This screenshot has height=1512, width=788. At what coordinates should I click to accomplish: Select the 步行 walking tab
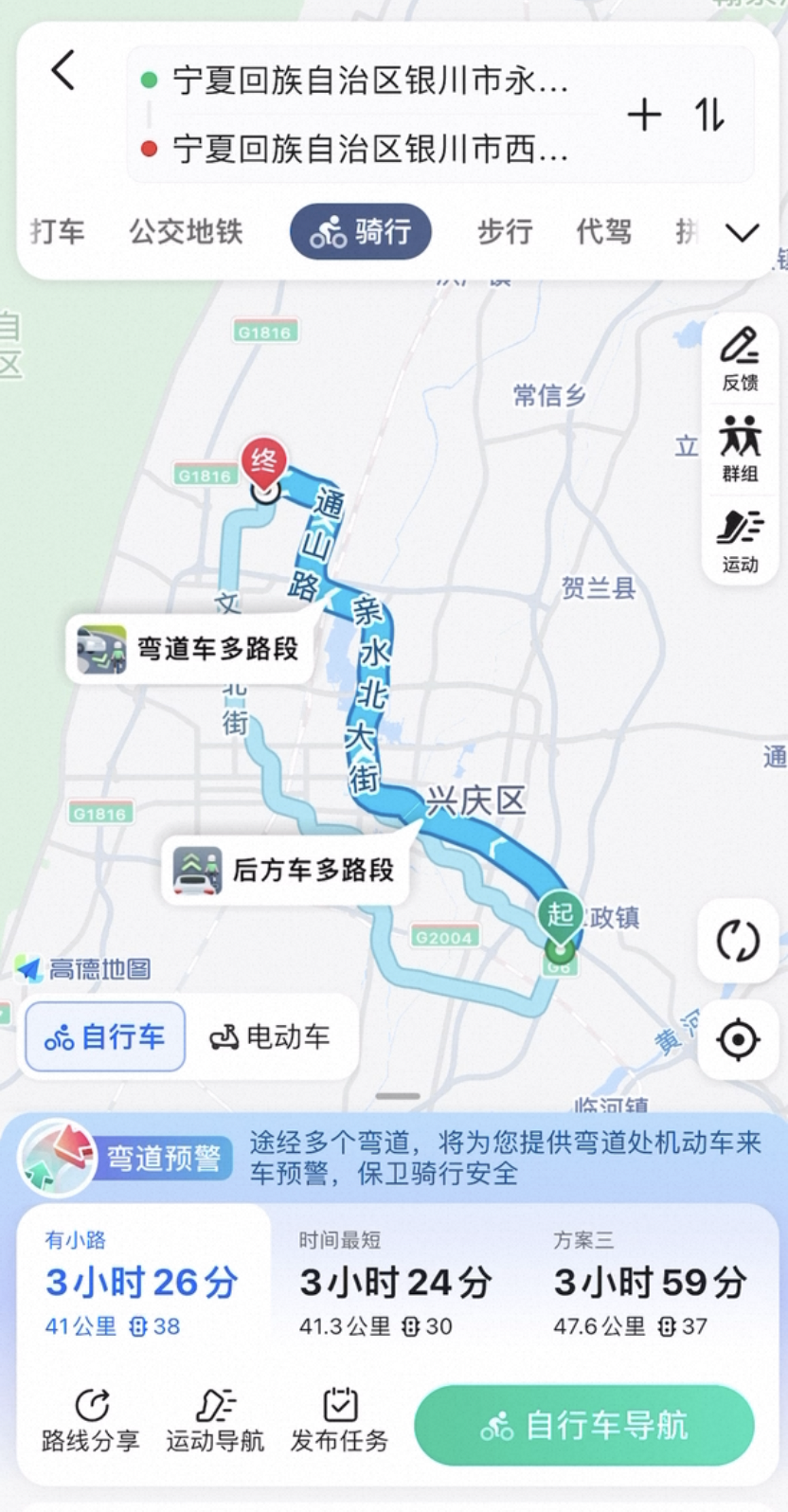pyautogui.click(x=504, y=231)
